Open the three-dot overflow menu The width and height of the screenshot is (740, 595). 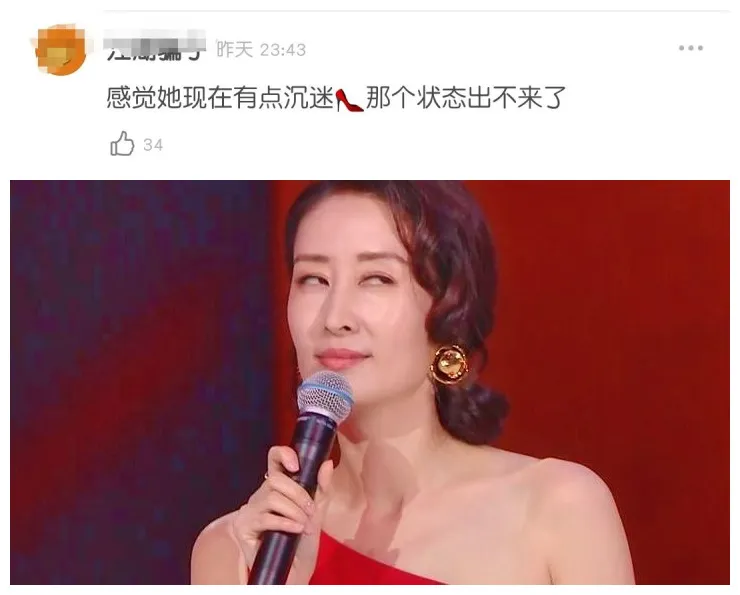pyautogui.click(x=691, y=48)
